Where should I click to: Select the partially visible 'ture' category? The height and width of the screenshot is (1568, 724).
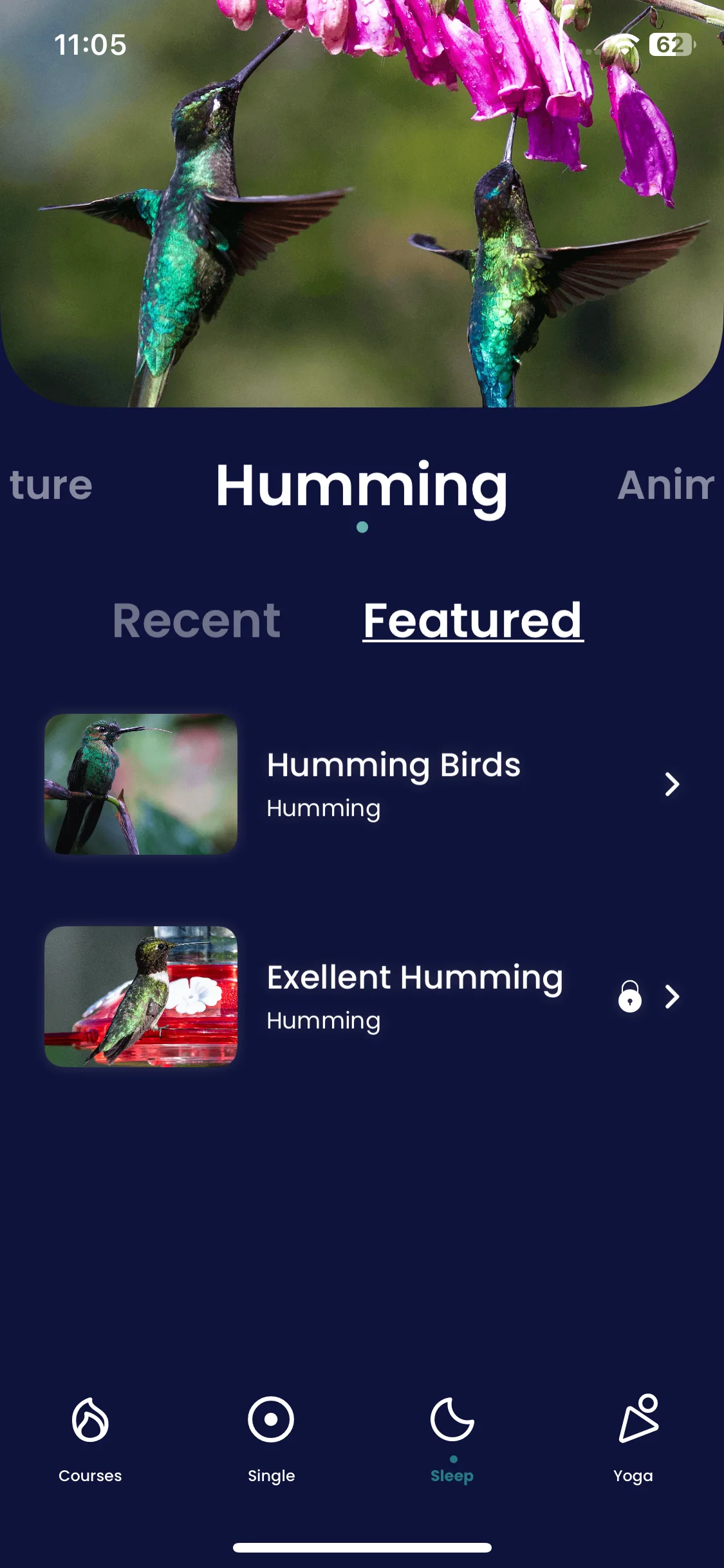pos(51,485)
